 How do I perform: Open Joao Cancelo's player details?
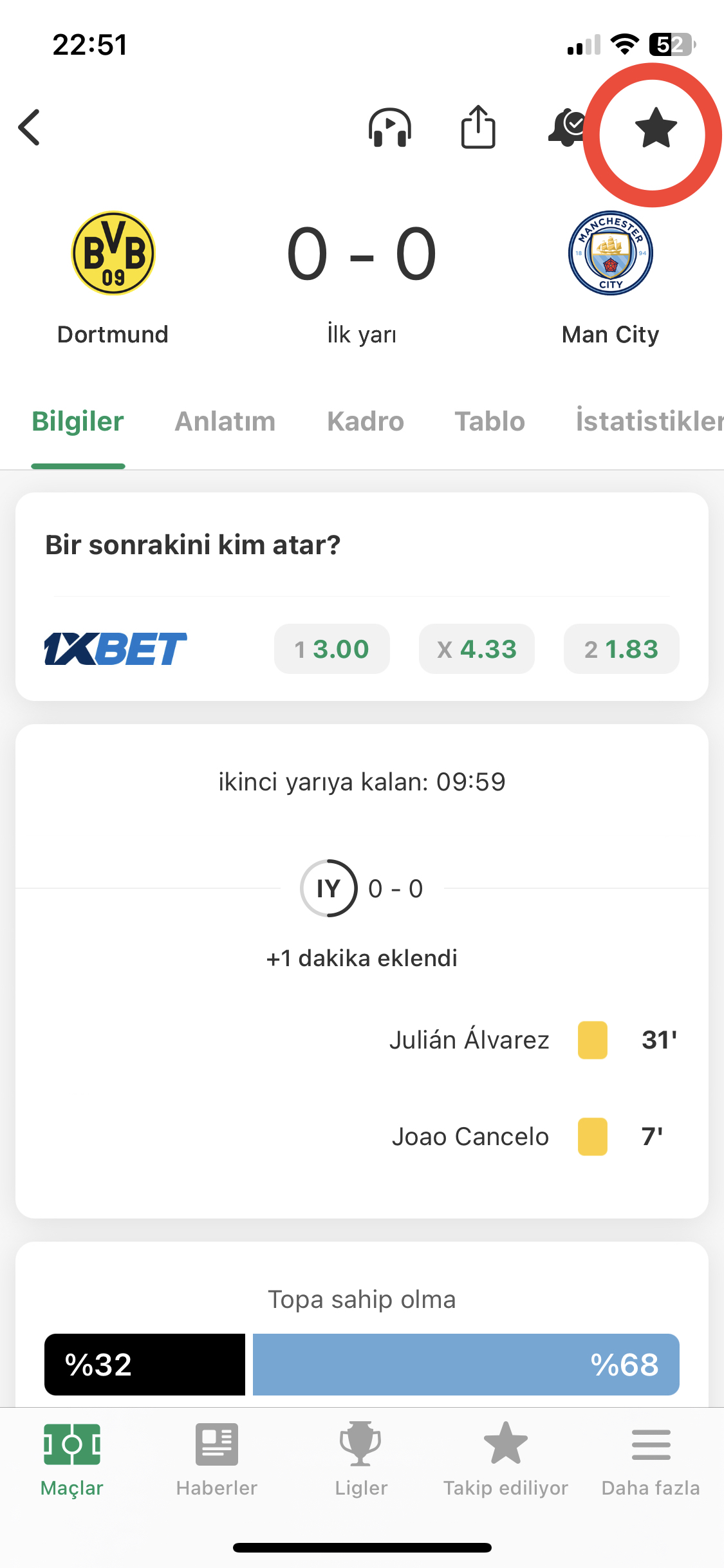click(x=470, y=1137)
